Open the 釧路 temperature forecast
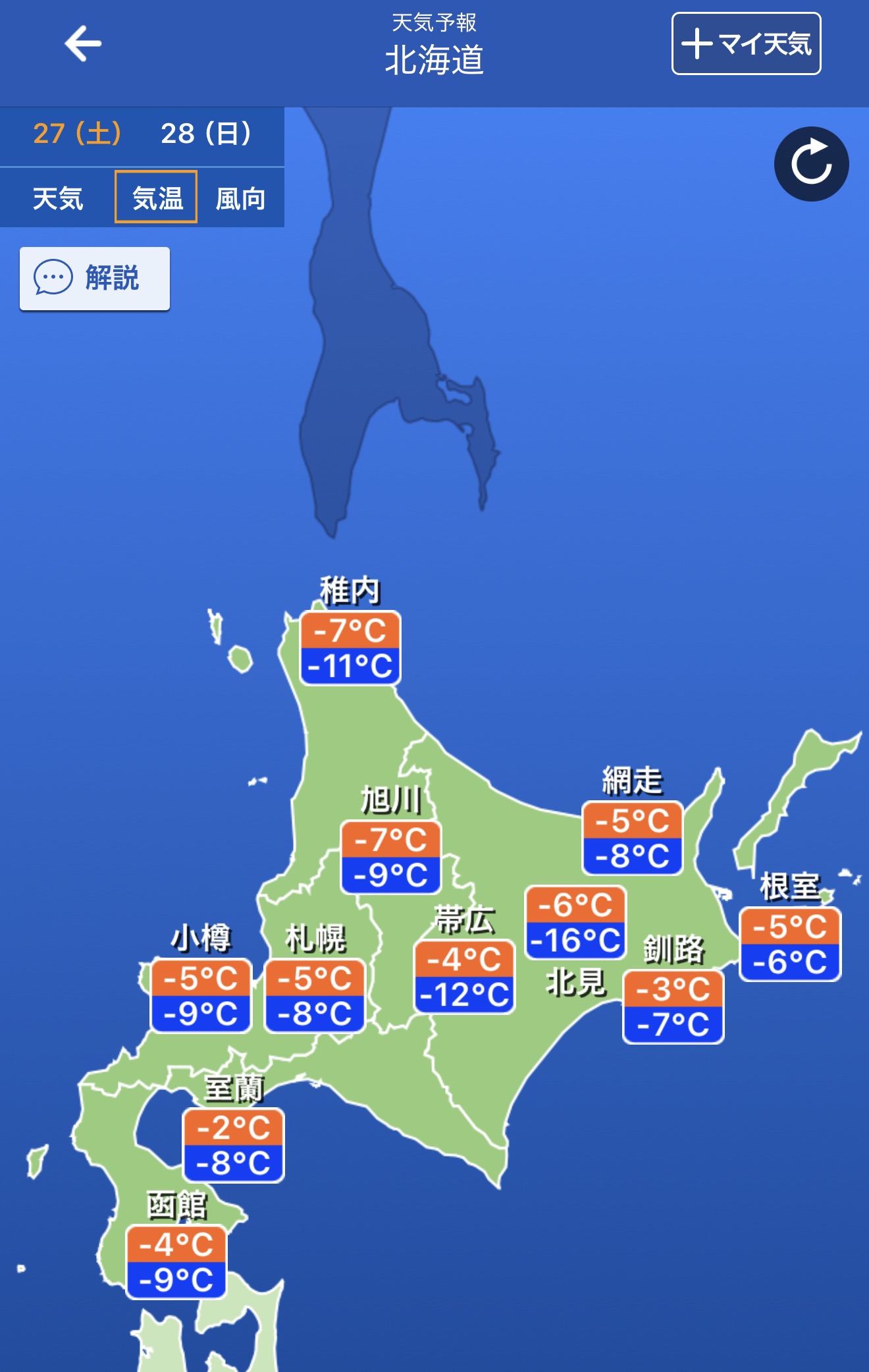The image size is (869, 1372). [x=673, y=1006]
